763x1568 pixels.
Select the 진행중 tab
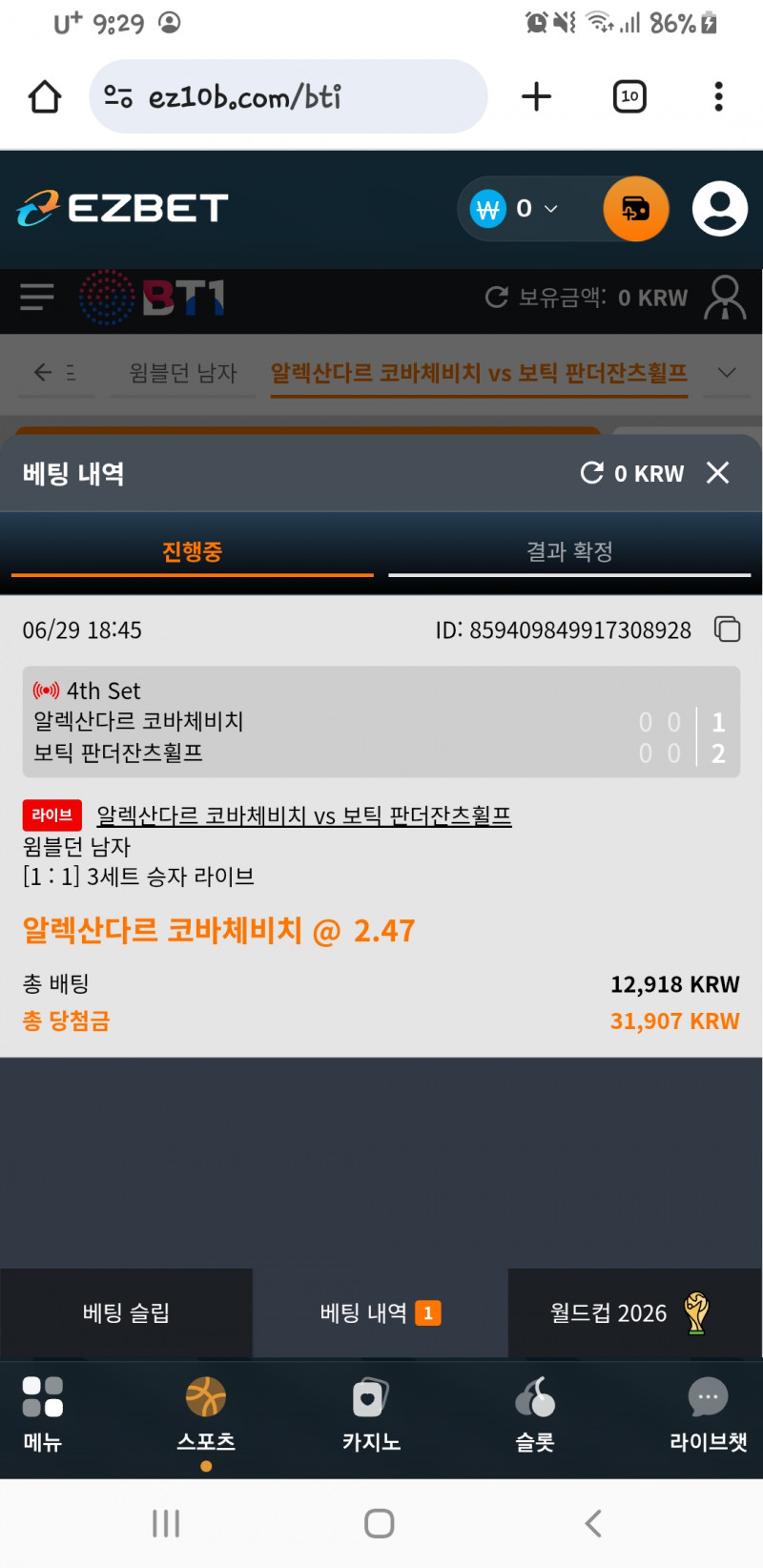(x=193, y=551)
